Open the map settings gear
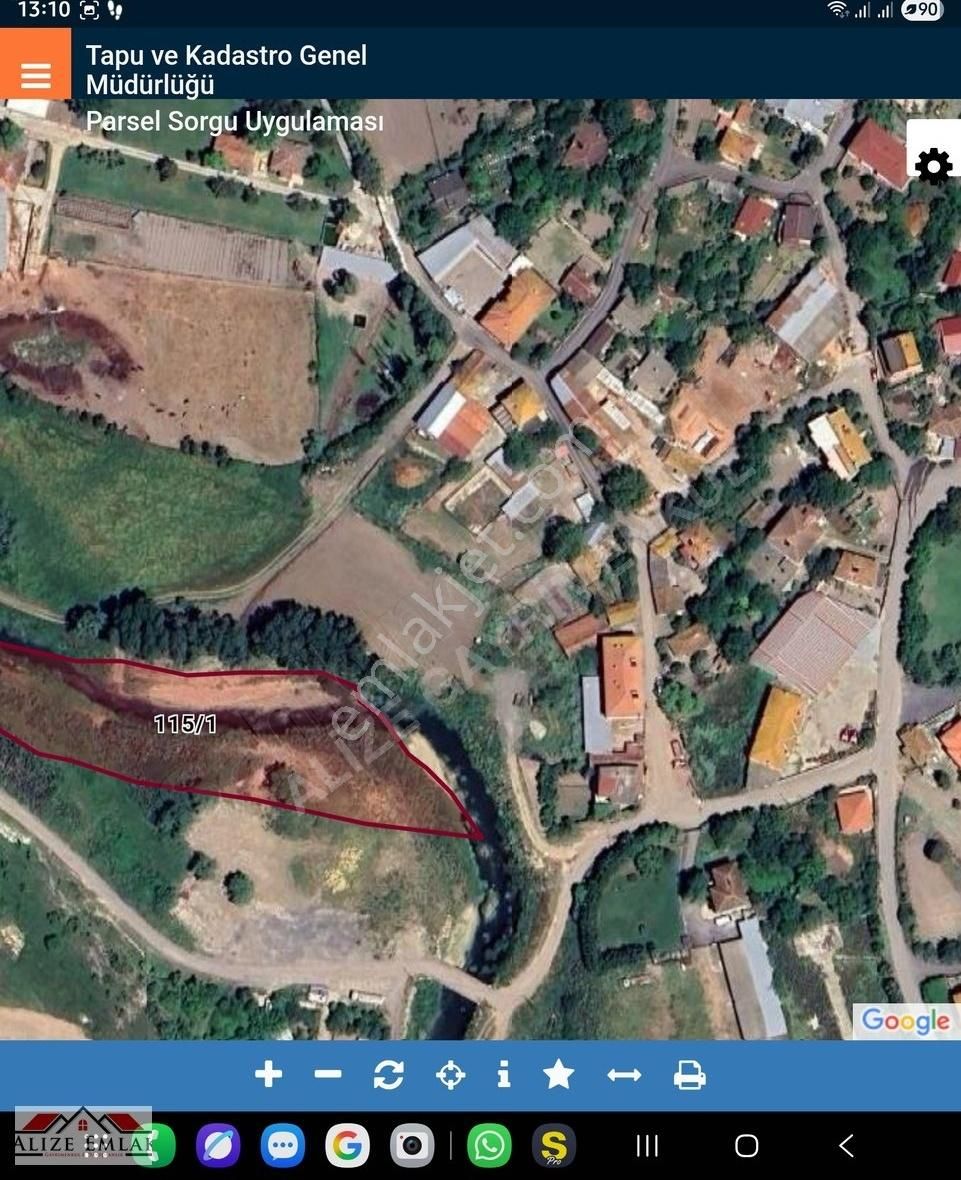 click(x=933, y=166)
